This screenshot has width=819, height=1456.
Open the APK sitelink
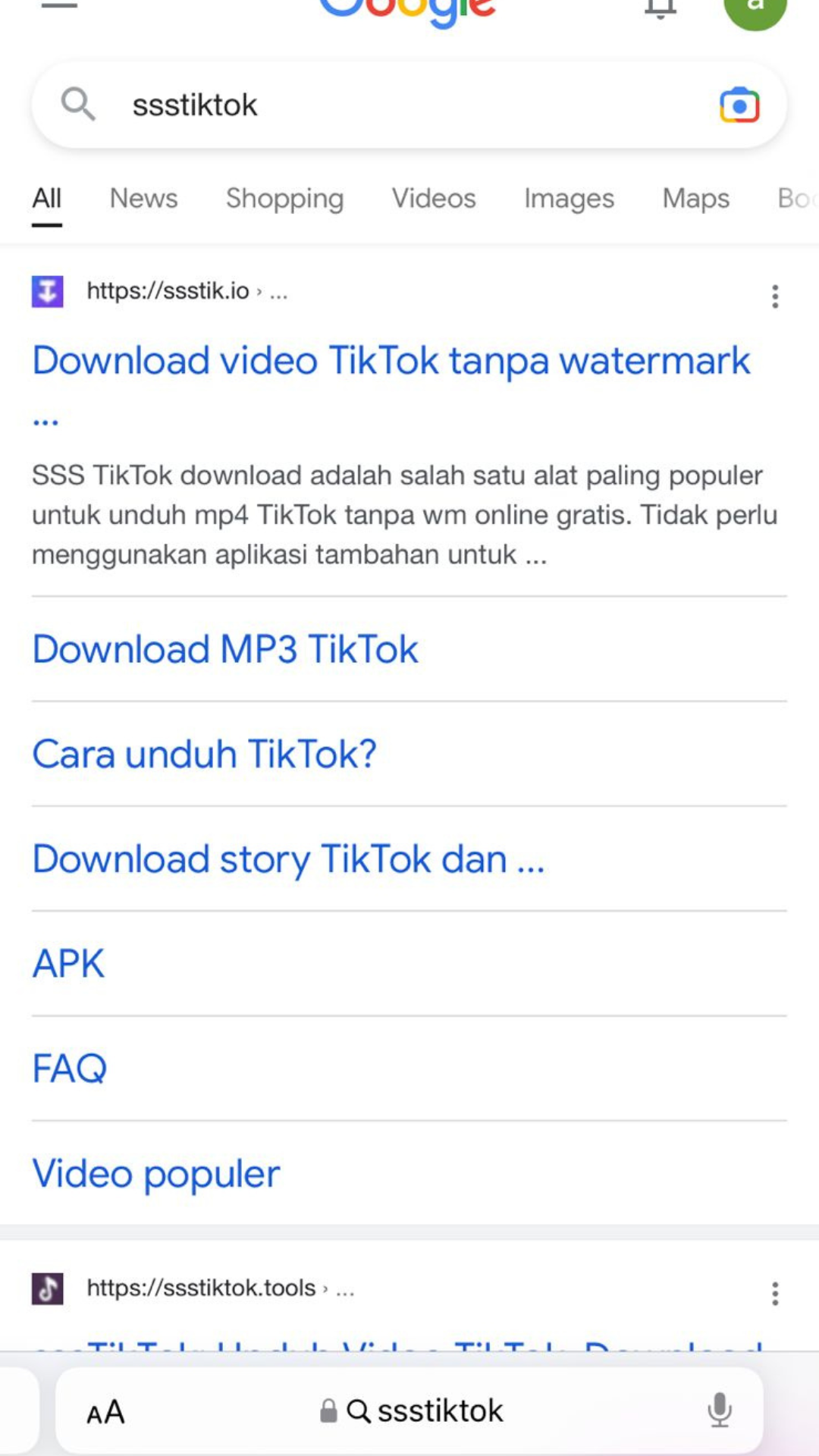point(68,964)
